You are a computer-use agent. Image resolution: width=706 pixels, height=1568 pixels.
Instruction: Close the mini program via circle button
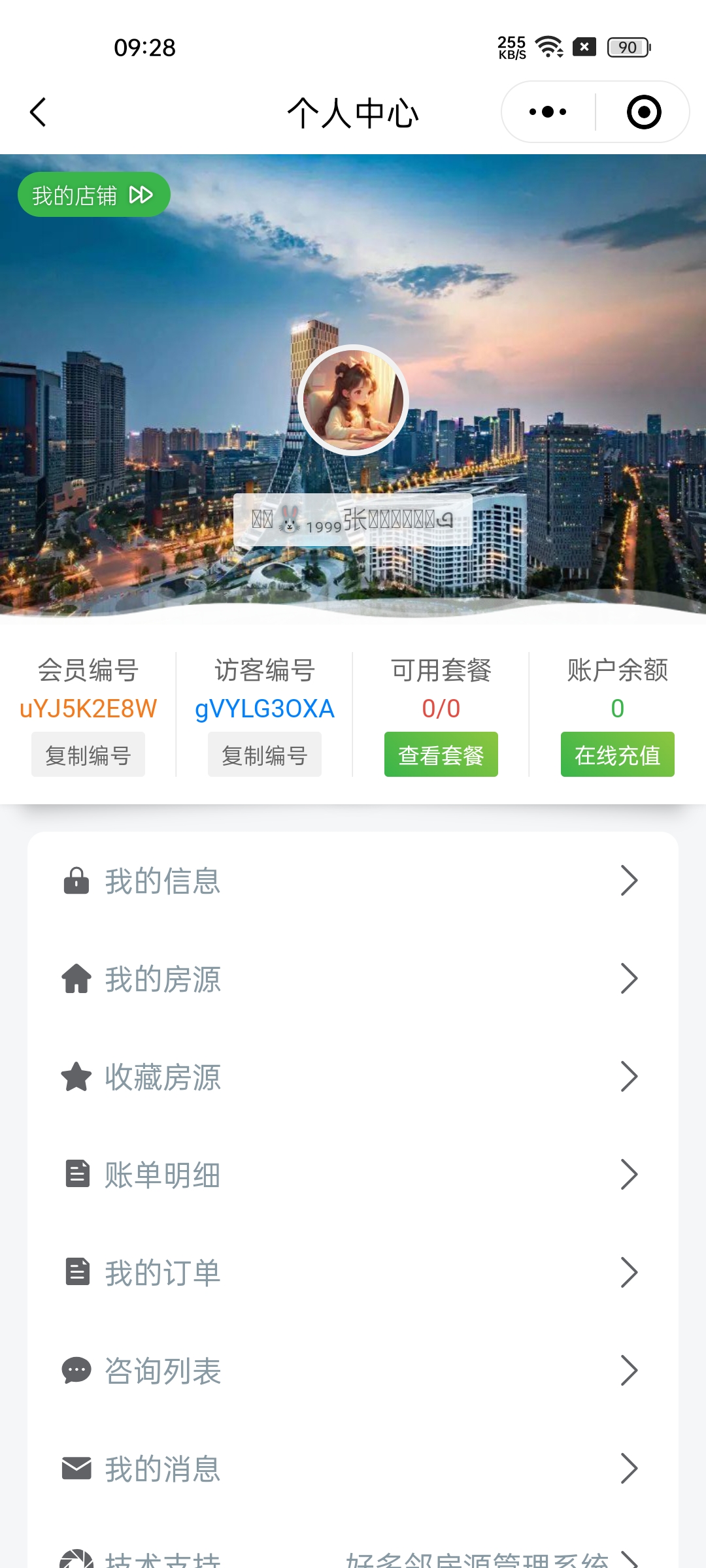click(x=643, y=112)
